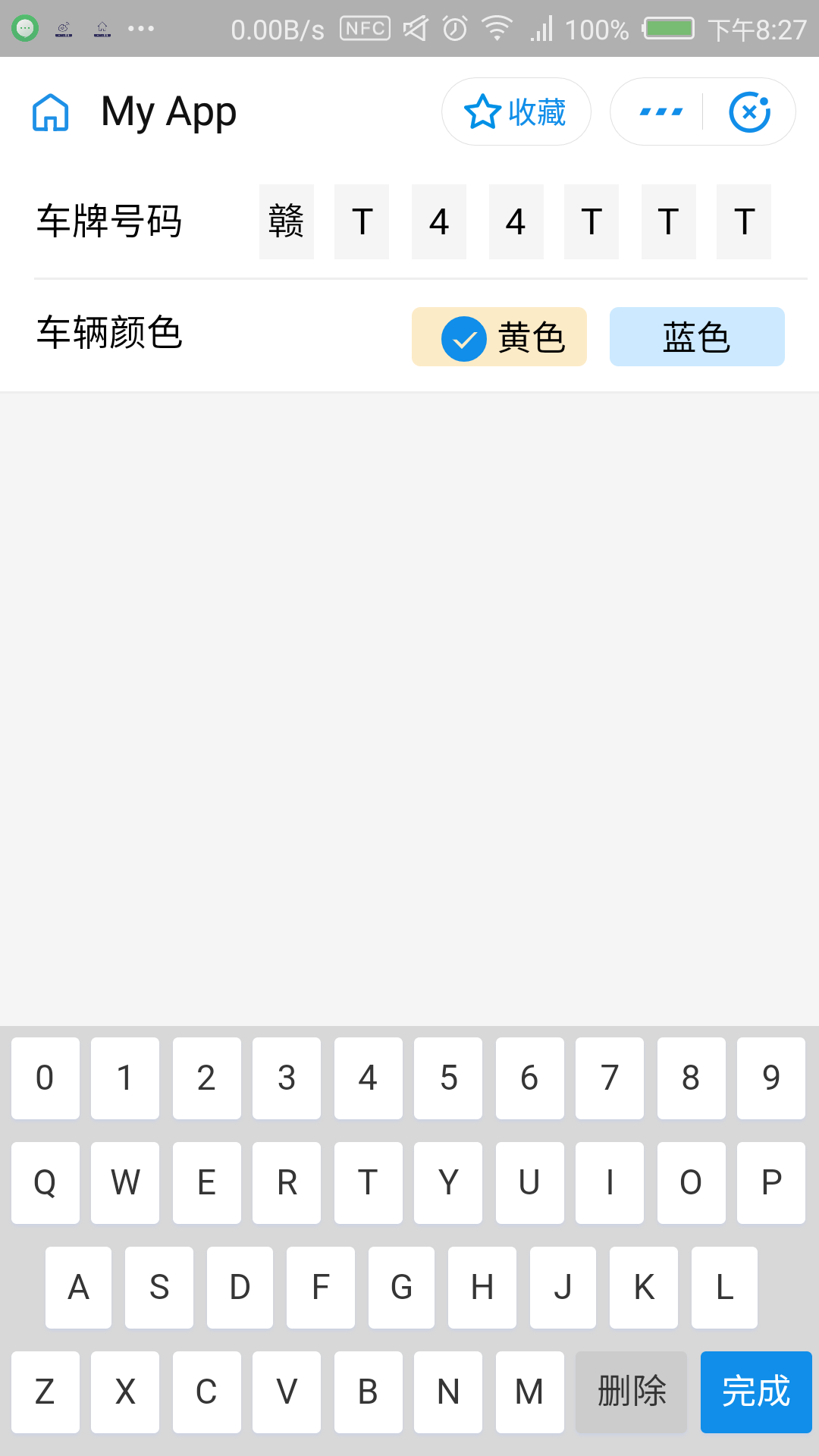The width and height of the screenshot is (819, 1456).
Task: Tap the number 0 key
Action: point(45,1078)
